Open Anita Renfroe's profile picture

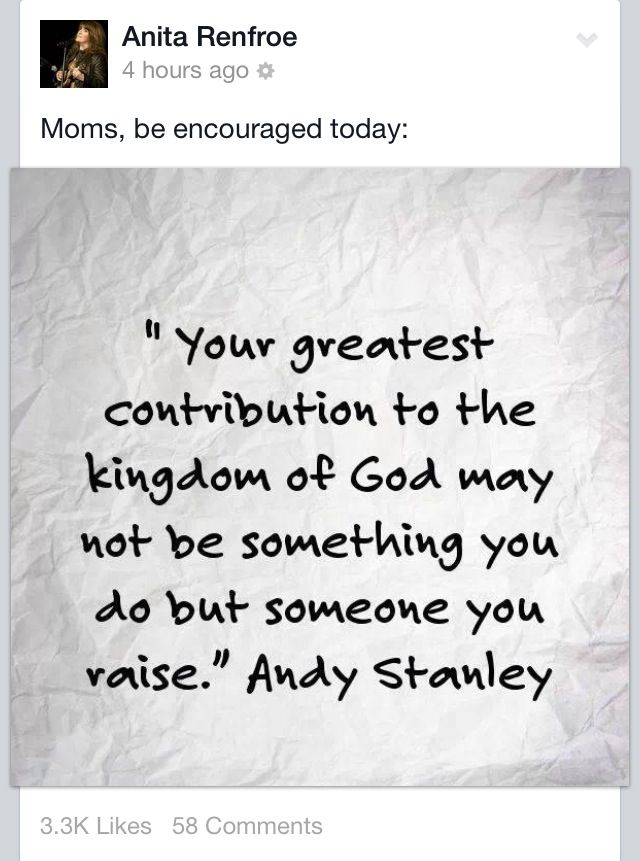(74, 54)
